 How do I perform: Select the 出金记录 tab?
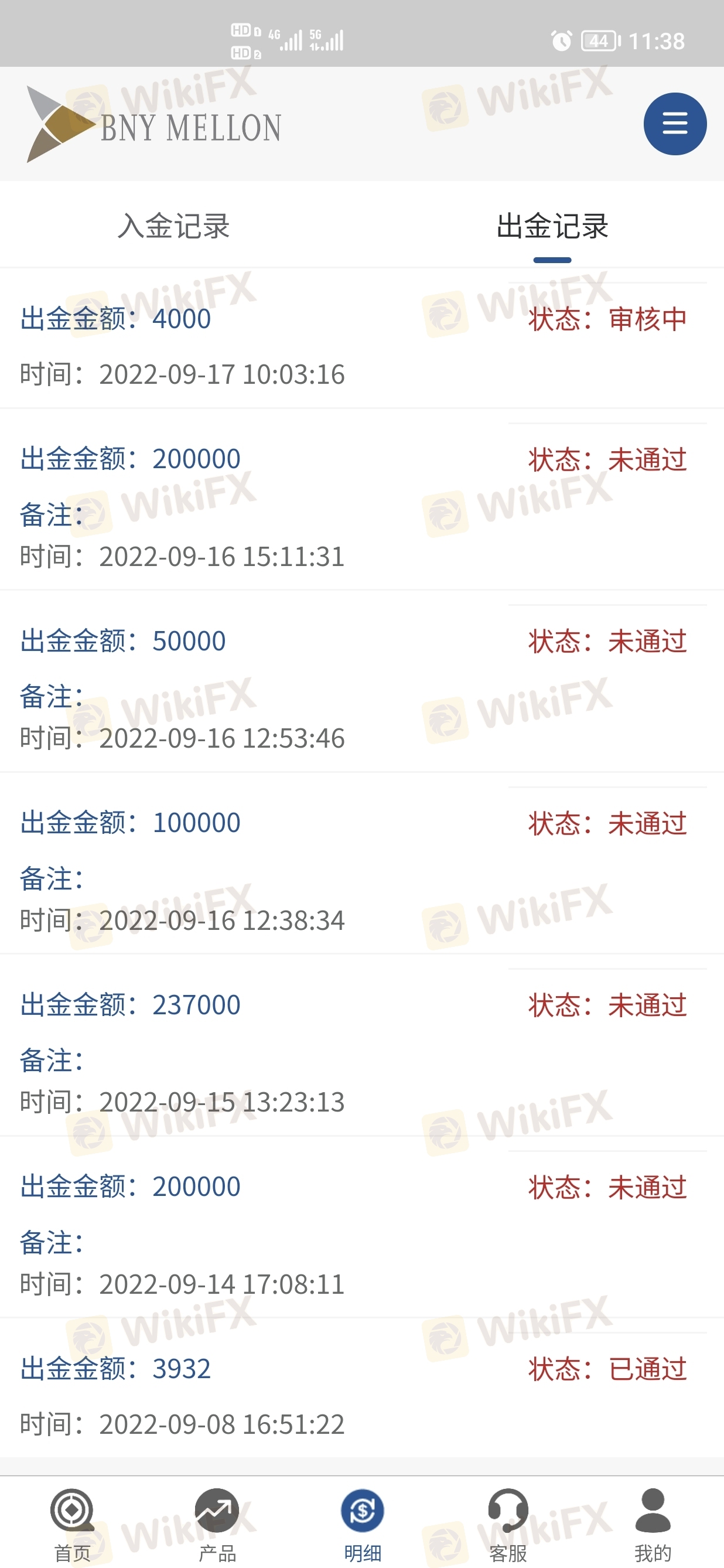click(x=552, y=226)
